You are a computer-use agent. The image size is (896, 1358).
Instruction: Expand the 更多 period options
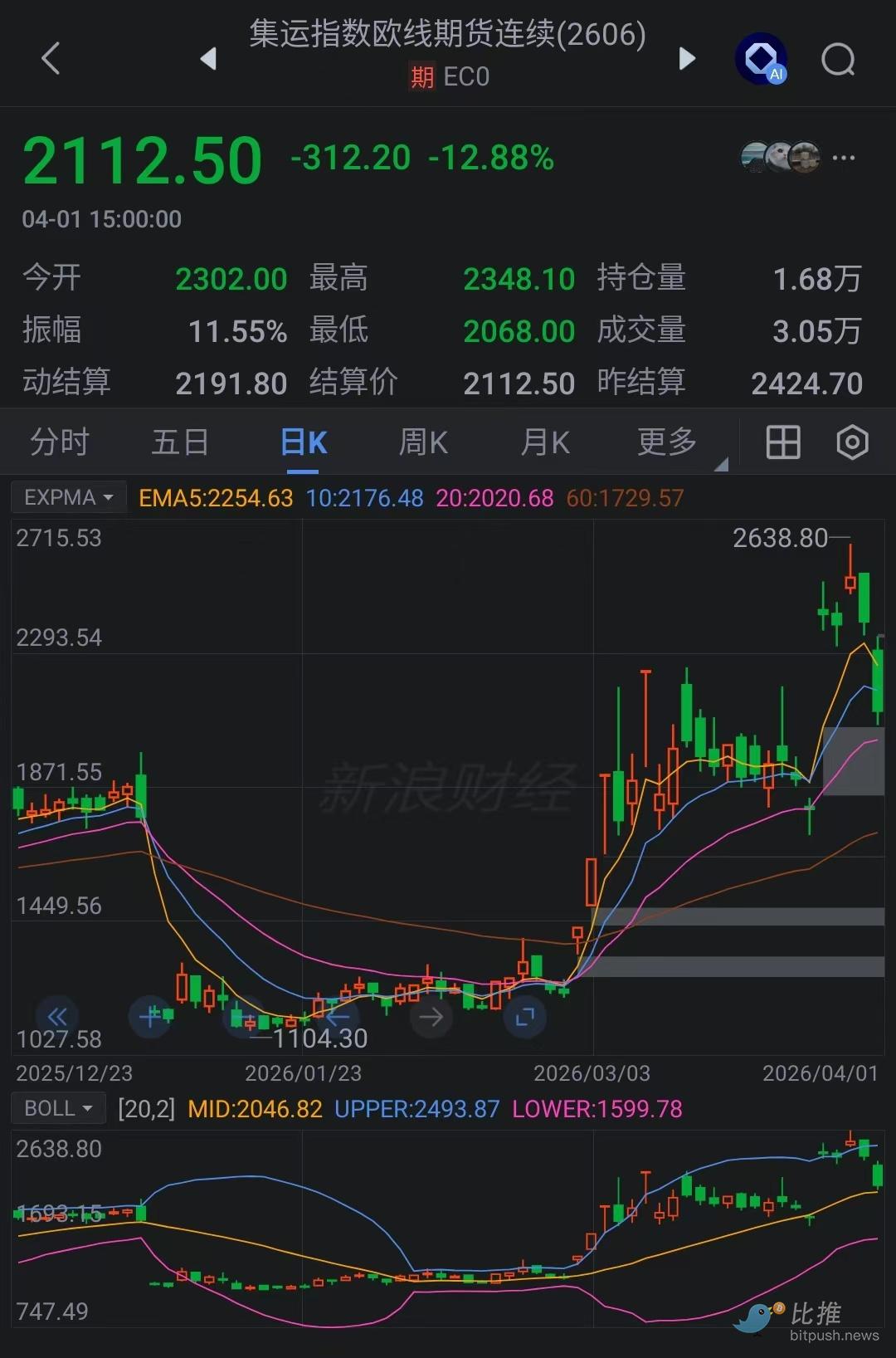(x=669, y=442)
